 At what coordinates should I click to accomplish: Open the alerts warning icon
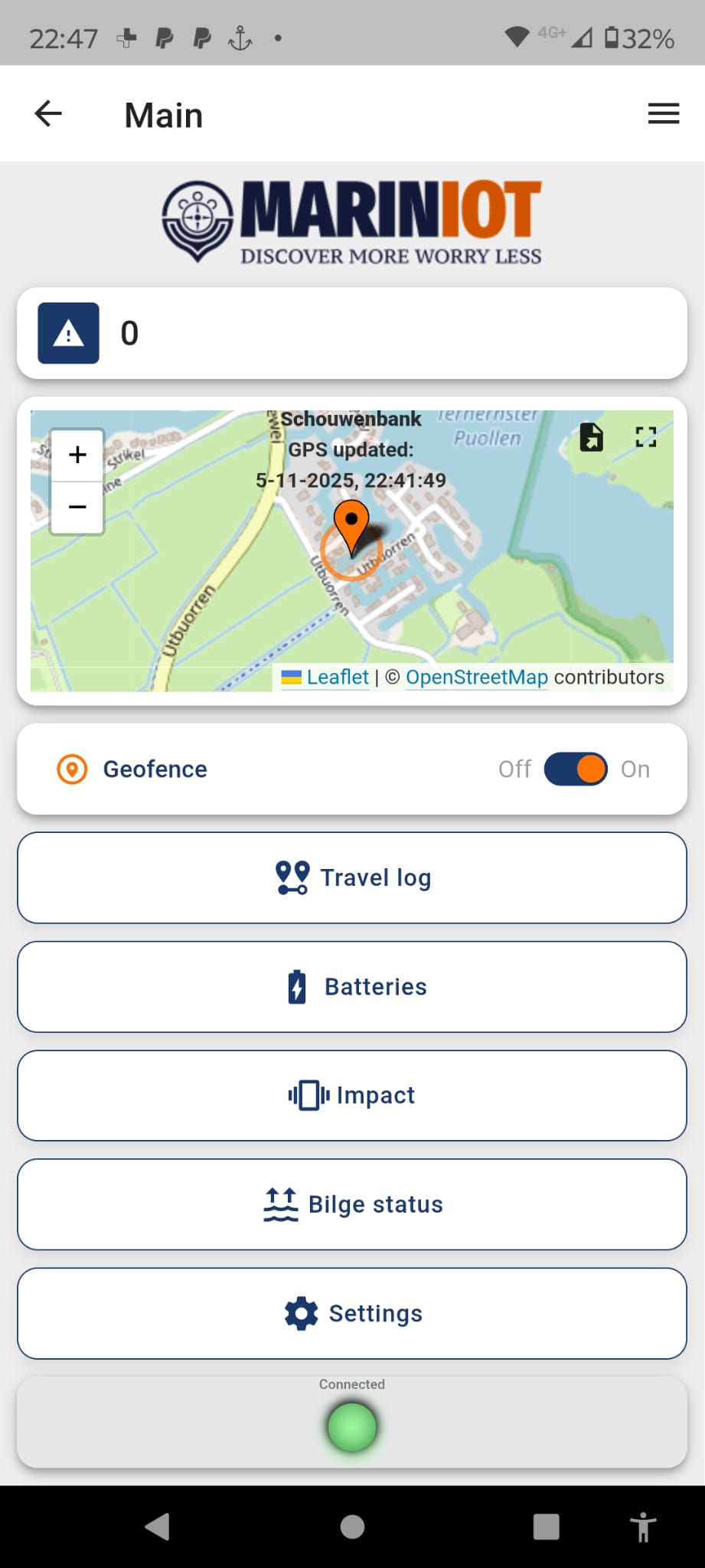(69, 333)
